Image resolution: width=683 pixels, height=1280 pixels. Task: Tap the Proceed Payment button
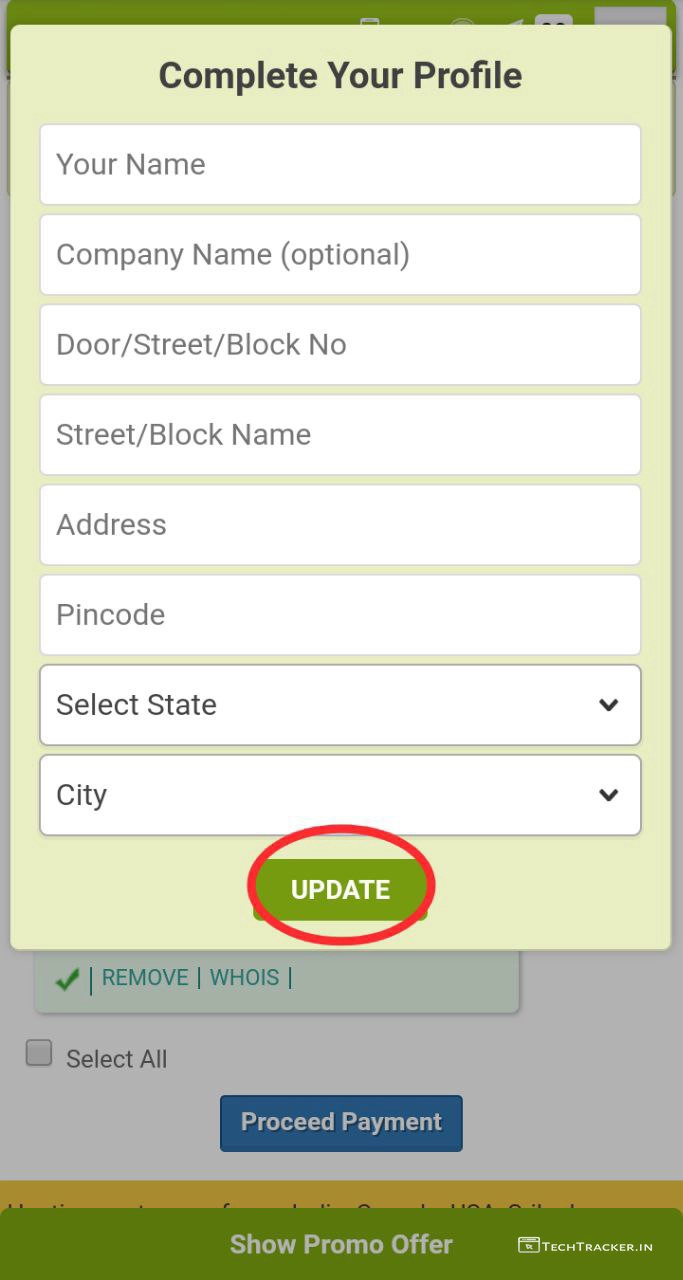click(341, 1123)
